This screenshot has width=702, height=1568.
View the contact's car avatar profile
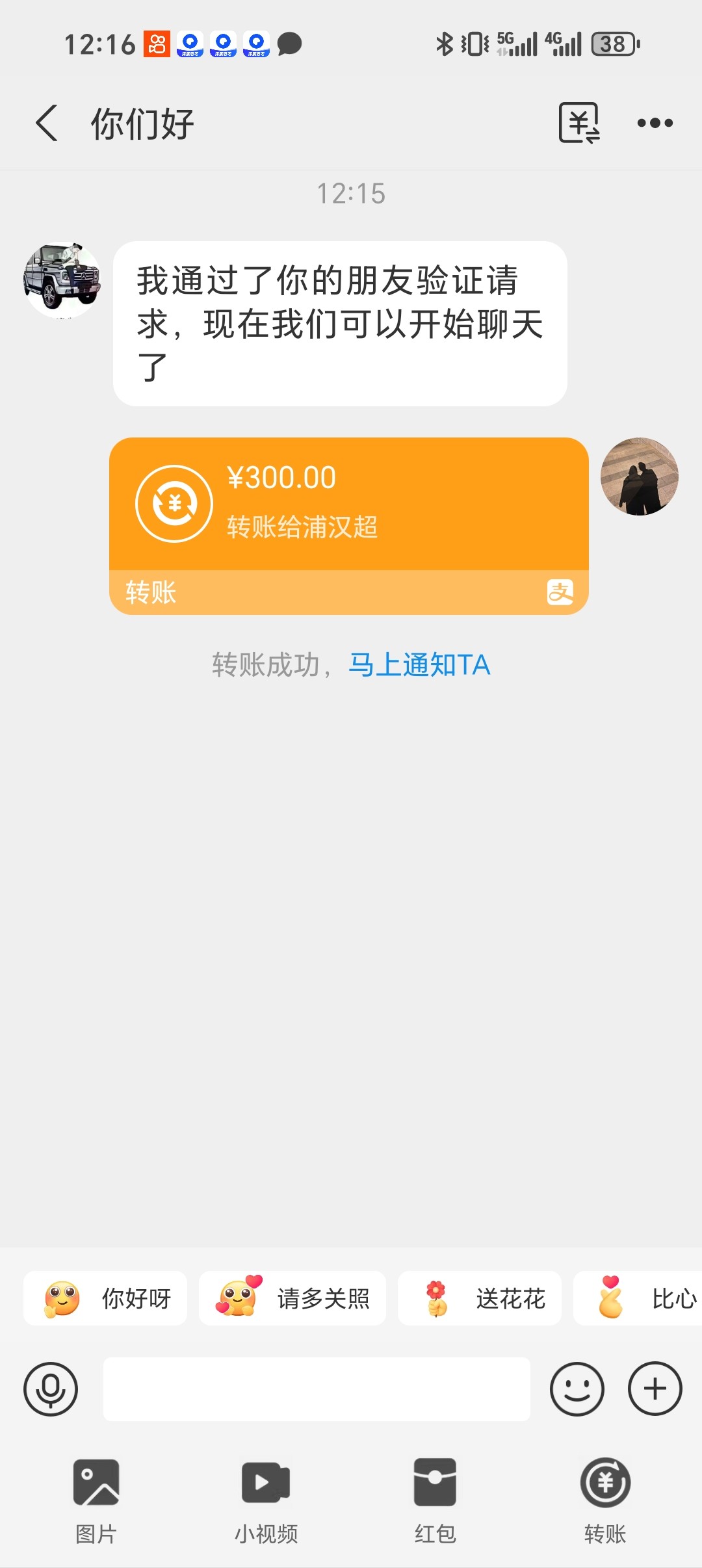coord(62,280)
